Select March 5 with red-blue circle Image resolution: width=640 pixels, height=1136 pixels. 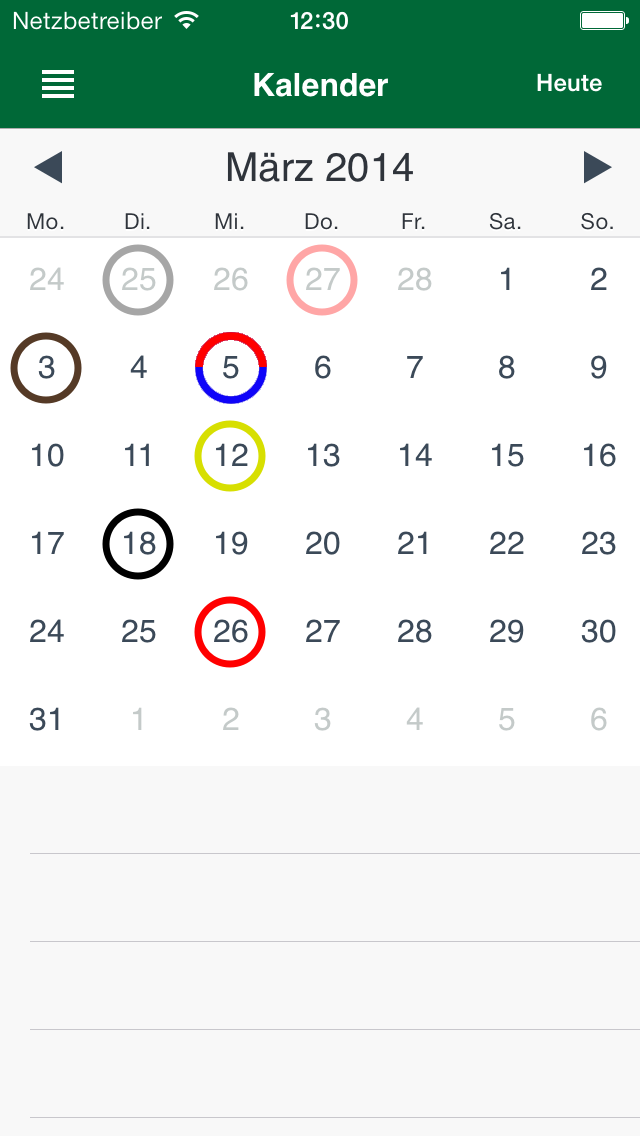pyautogui.click(x=230, y=368)
